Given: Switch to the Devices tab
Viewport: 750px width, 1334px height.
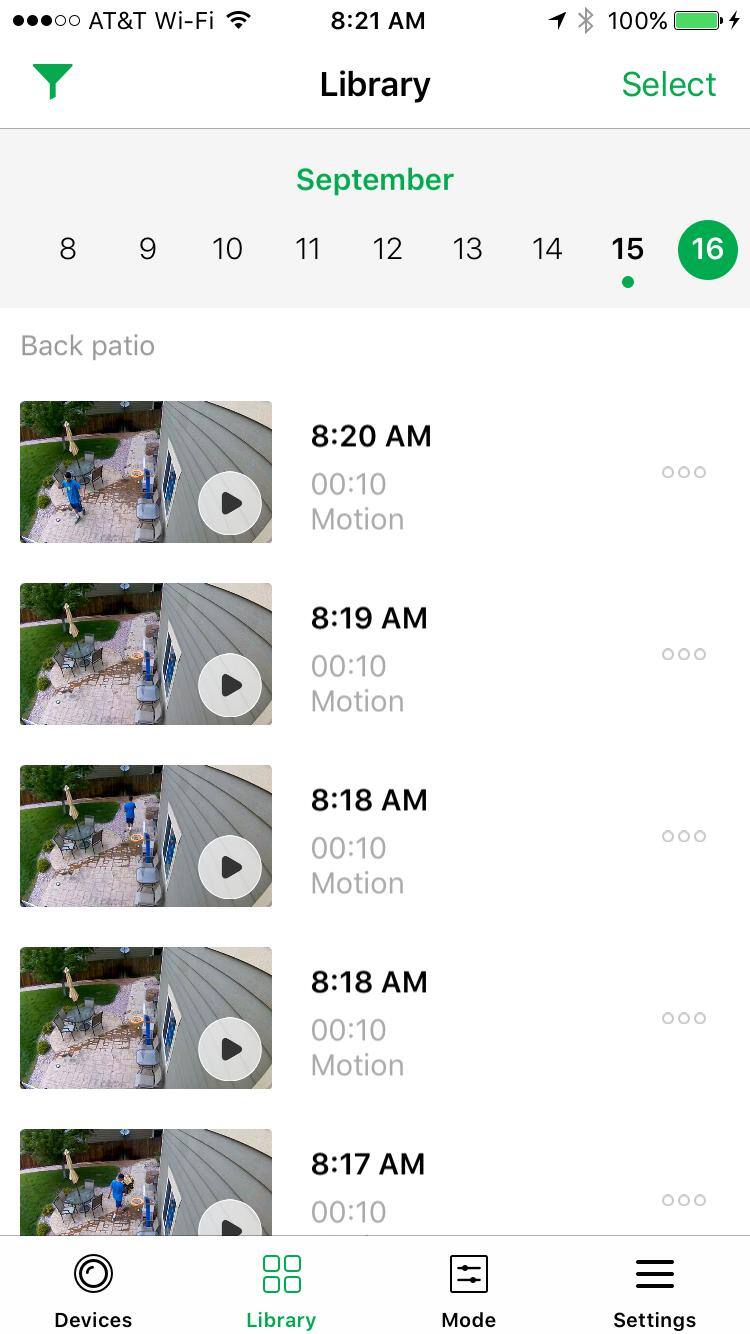Looking at the screenshot, I should [93, 1290].
